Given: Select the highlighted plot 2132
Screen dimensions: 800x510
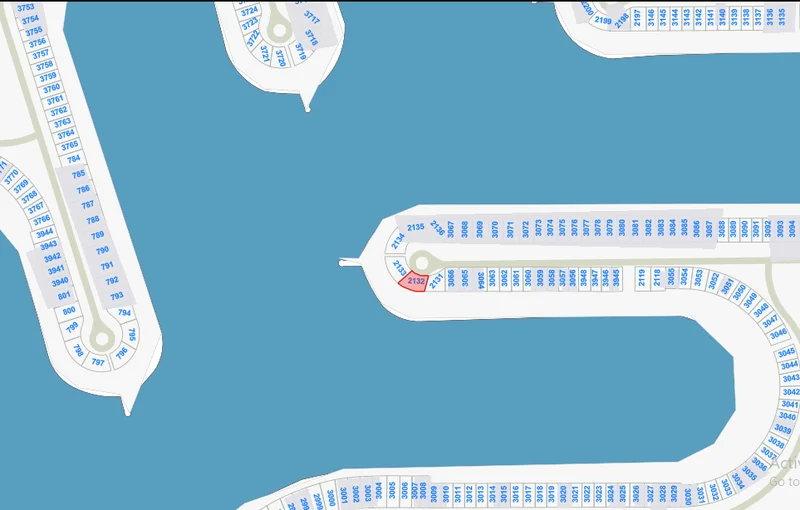Looking at the screenshot, I should click(x=414, y=283).
